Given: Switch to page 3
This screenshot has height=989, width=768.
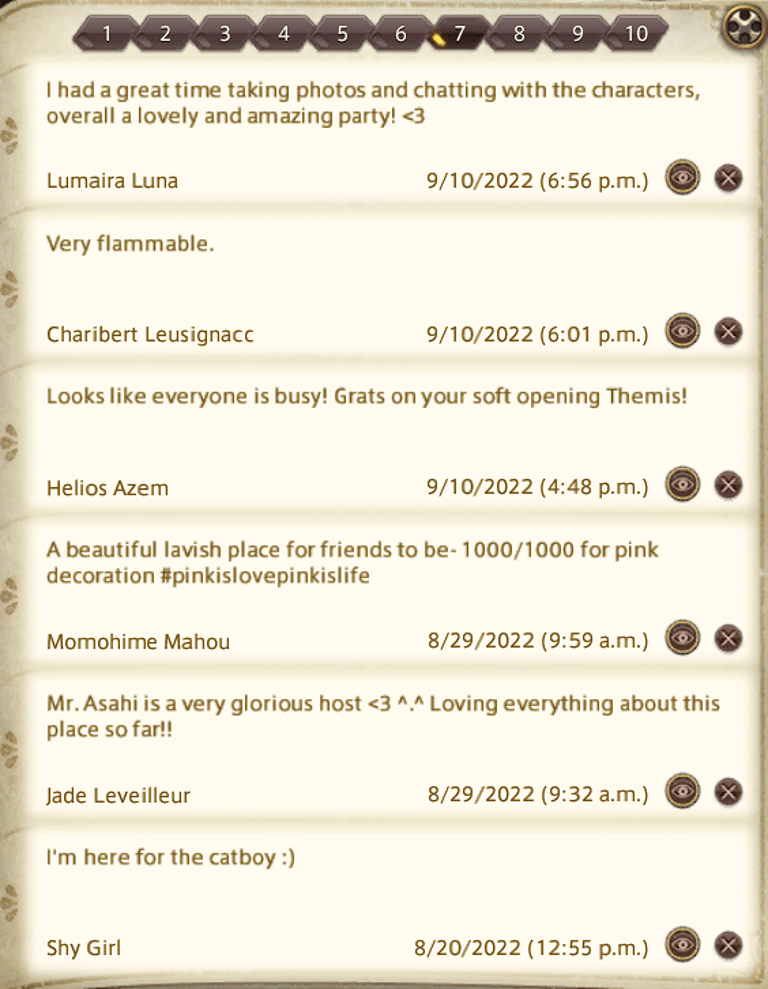Looking at the screenshot, I should point(224,34).
